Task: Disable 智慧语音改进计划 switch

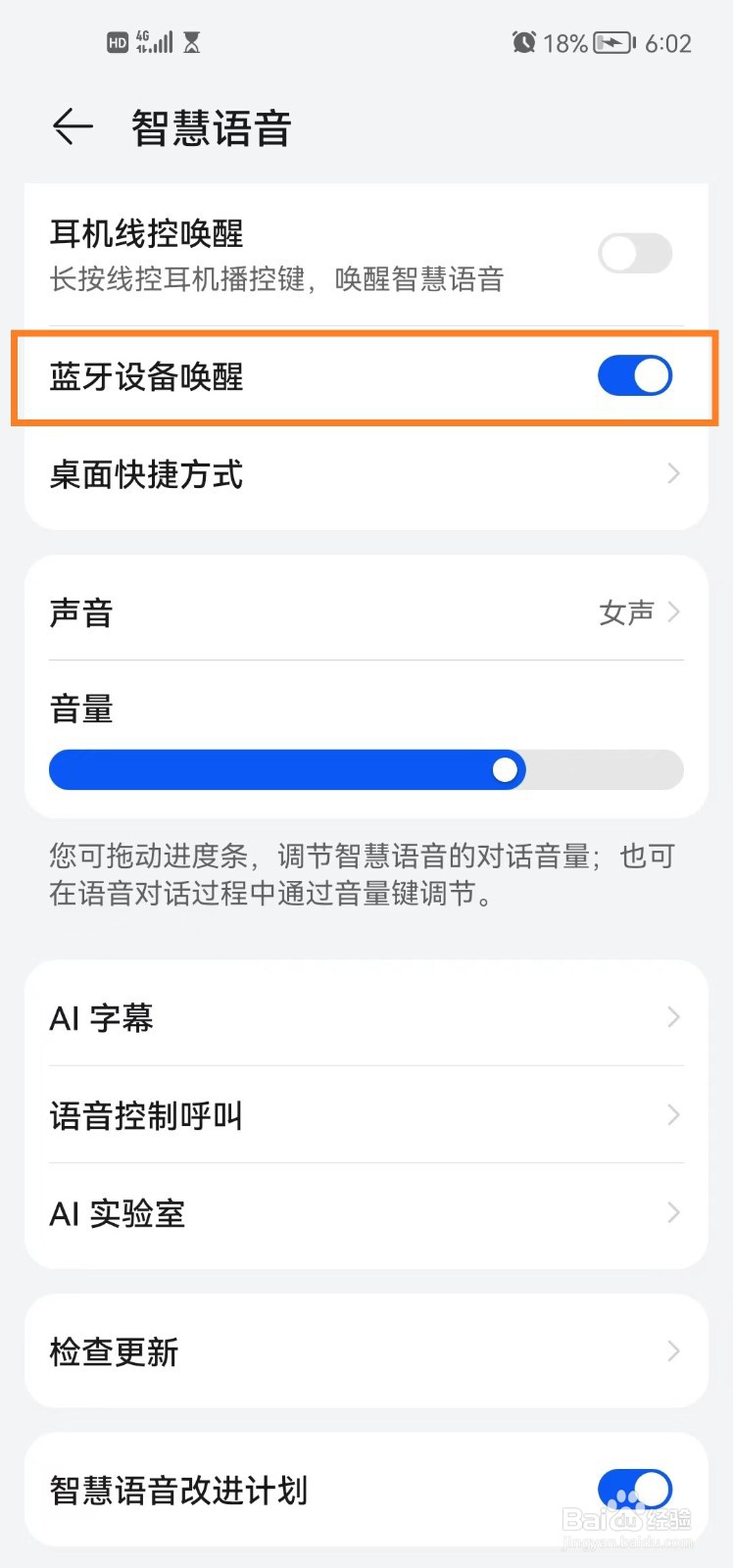Action: 635,1490
